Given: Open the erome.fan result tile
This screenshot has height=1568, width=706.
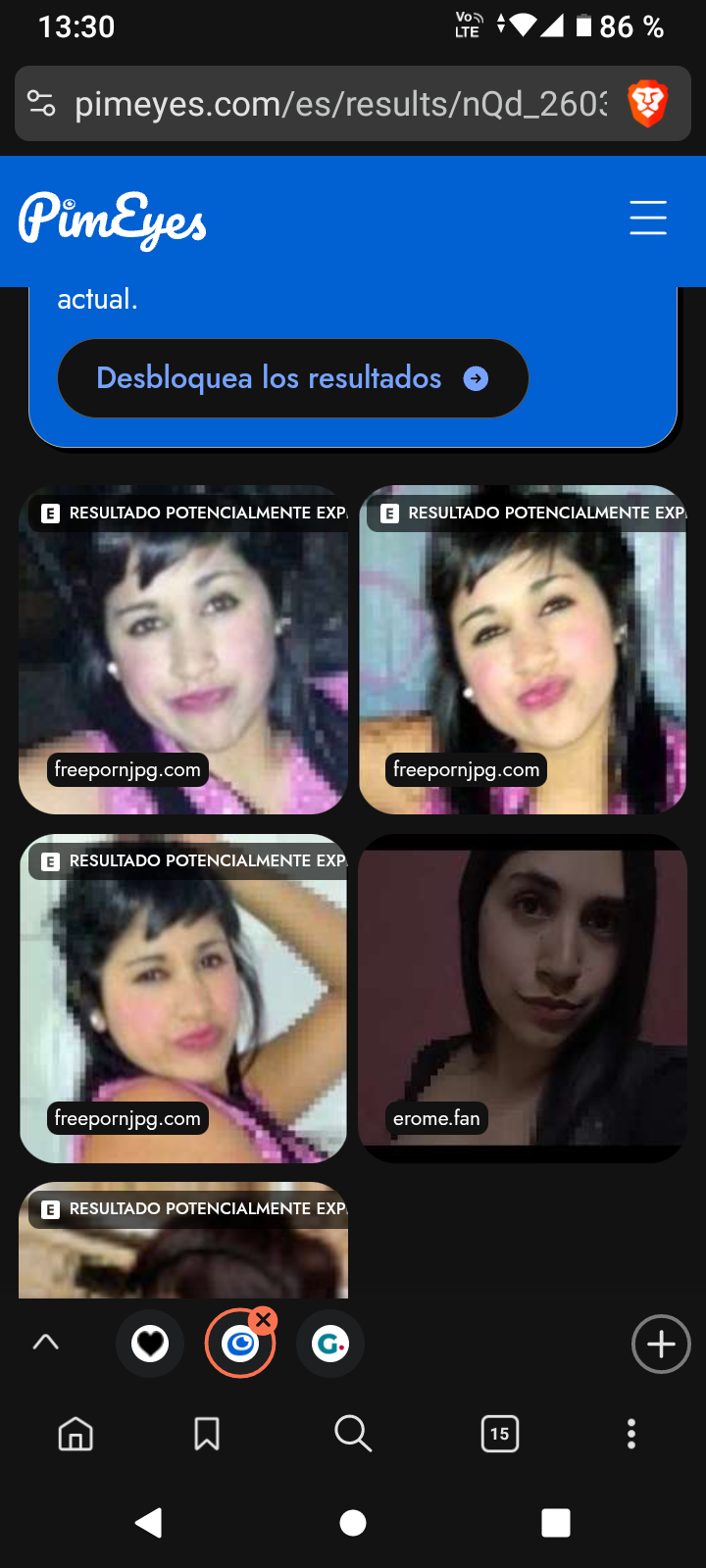Looking at the screenshot, I should click(522, 998).
